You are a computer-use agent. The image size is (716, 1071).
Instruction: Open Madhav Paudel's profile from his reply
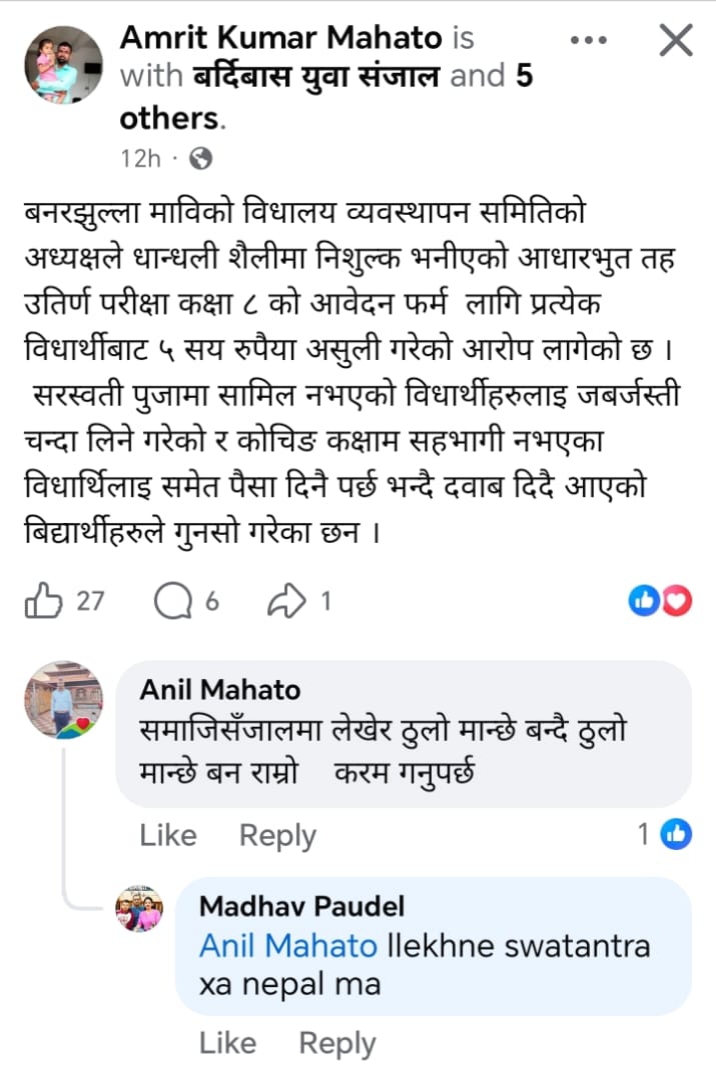pyautogui.click(x=302, y=906)
